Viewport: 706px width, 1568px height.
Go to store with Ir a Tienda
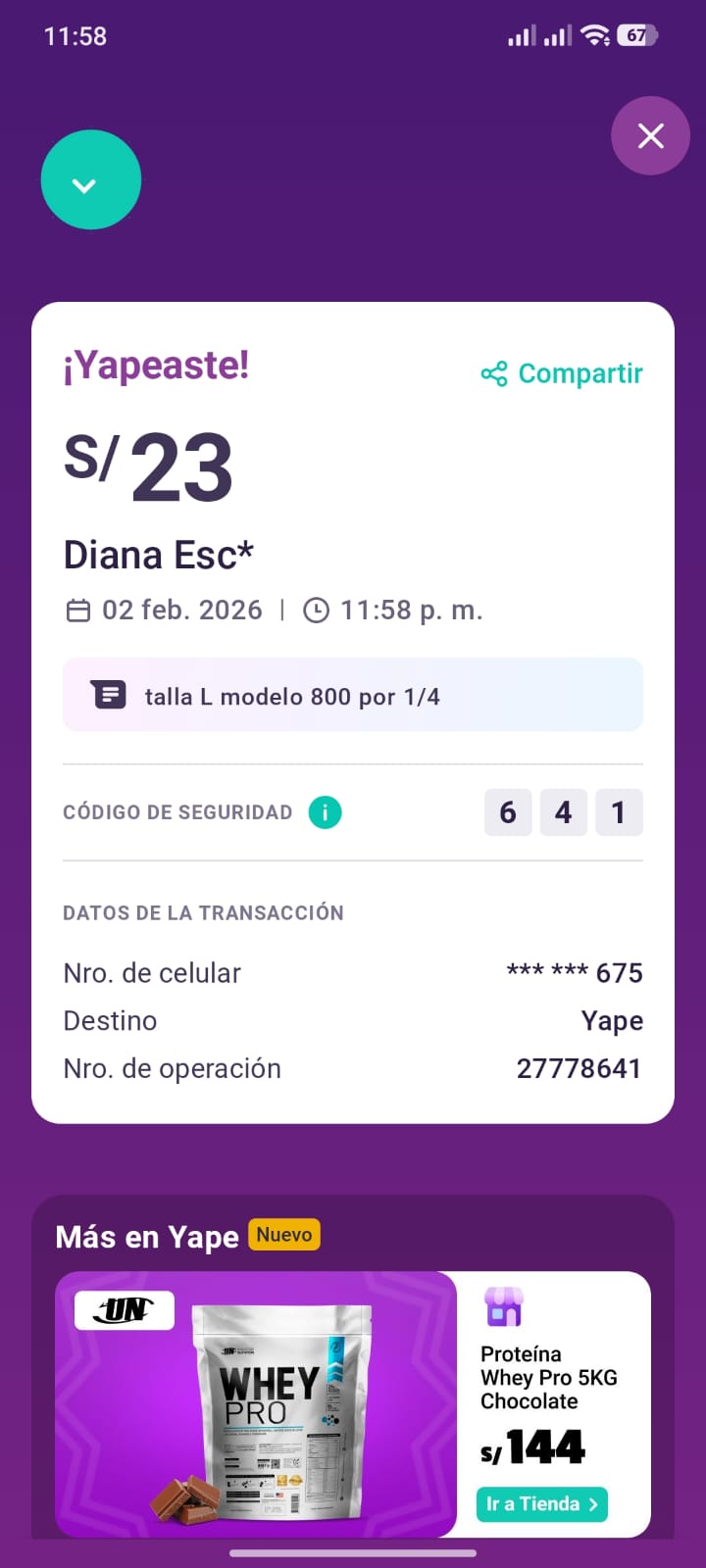pyautogui.click(x=541, y=1503)
